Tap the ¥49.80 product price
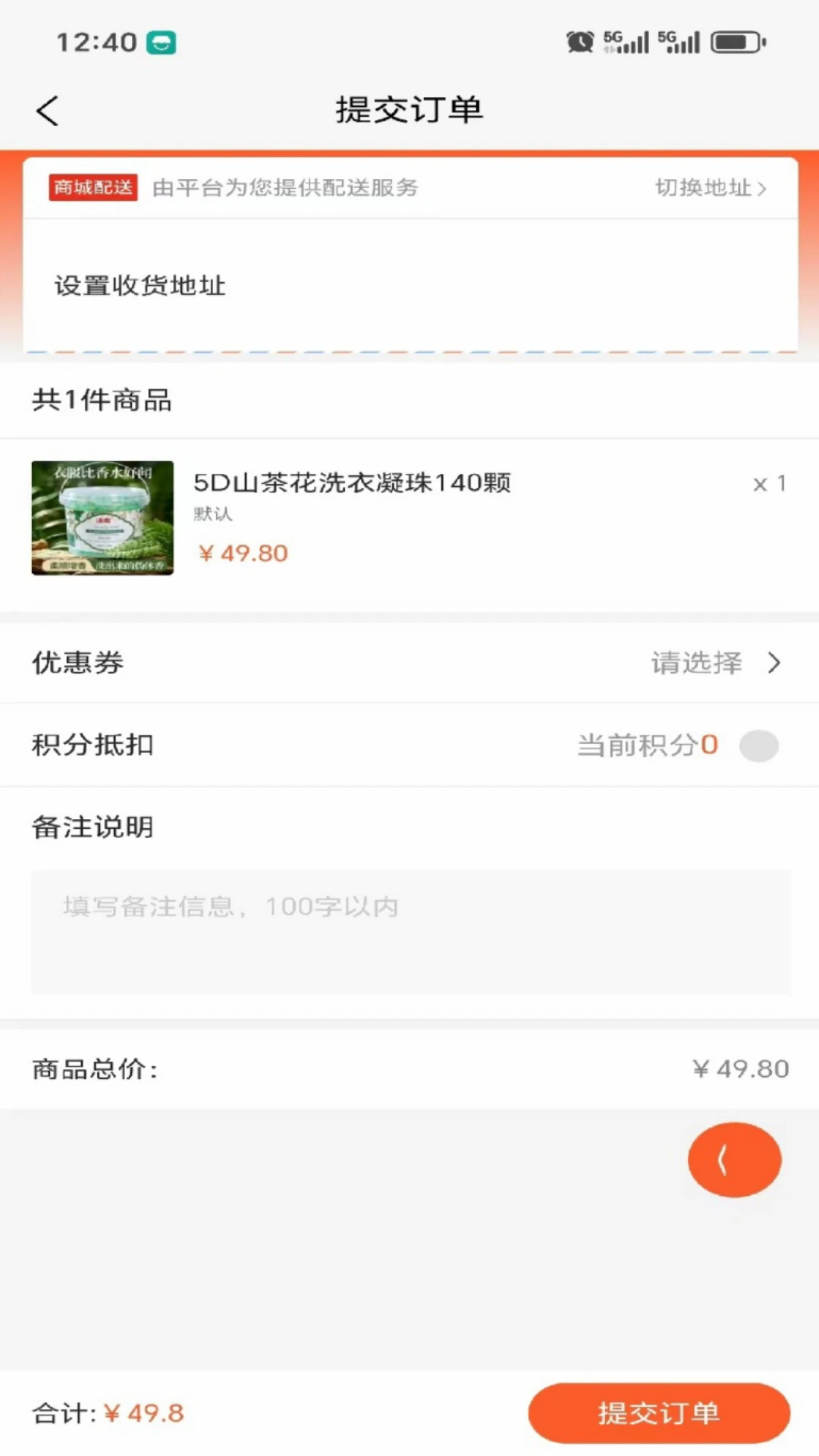Screen dimensions: 819x1456 tap(242, 553)
